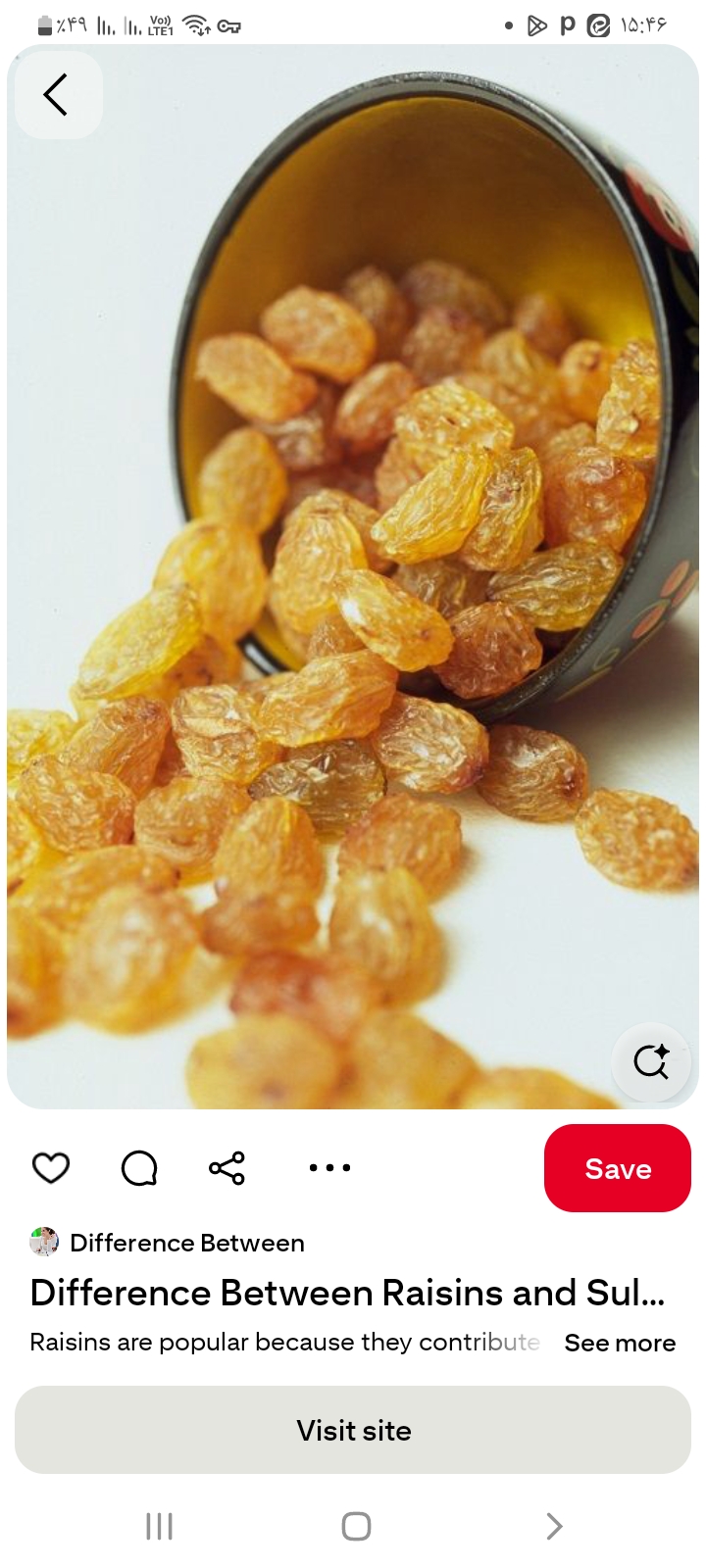Go back using the top-left arrow
Screen dimensions: 706x1568
point(57,95)
